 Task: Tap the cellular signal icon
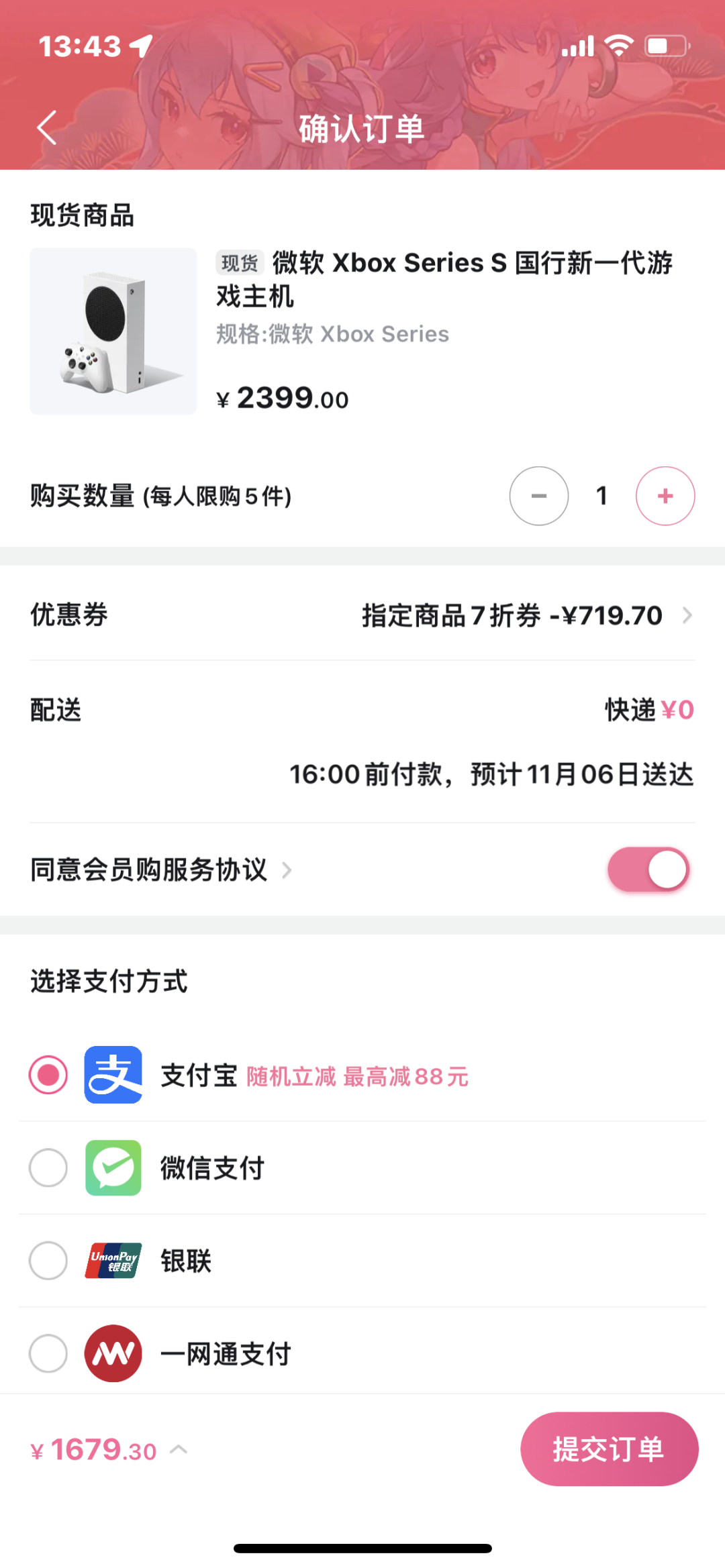tap(577, 46)
